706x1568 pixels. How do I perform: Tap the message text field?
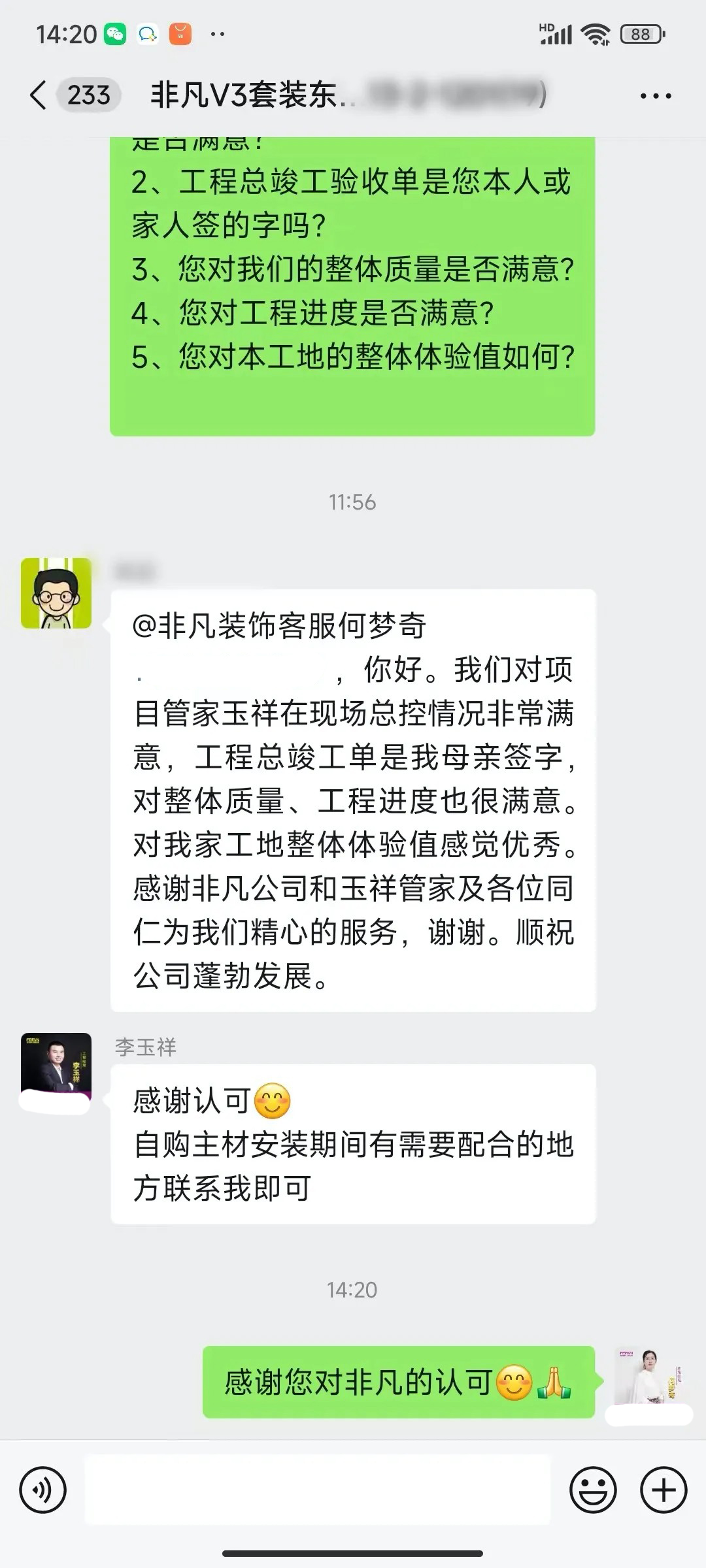tap(318, 1490)
